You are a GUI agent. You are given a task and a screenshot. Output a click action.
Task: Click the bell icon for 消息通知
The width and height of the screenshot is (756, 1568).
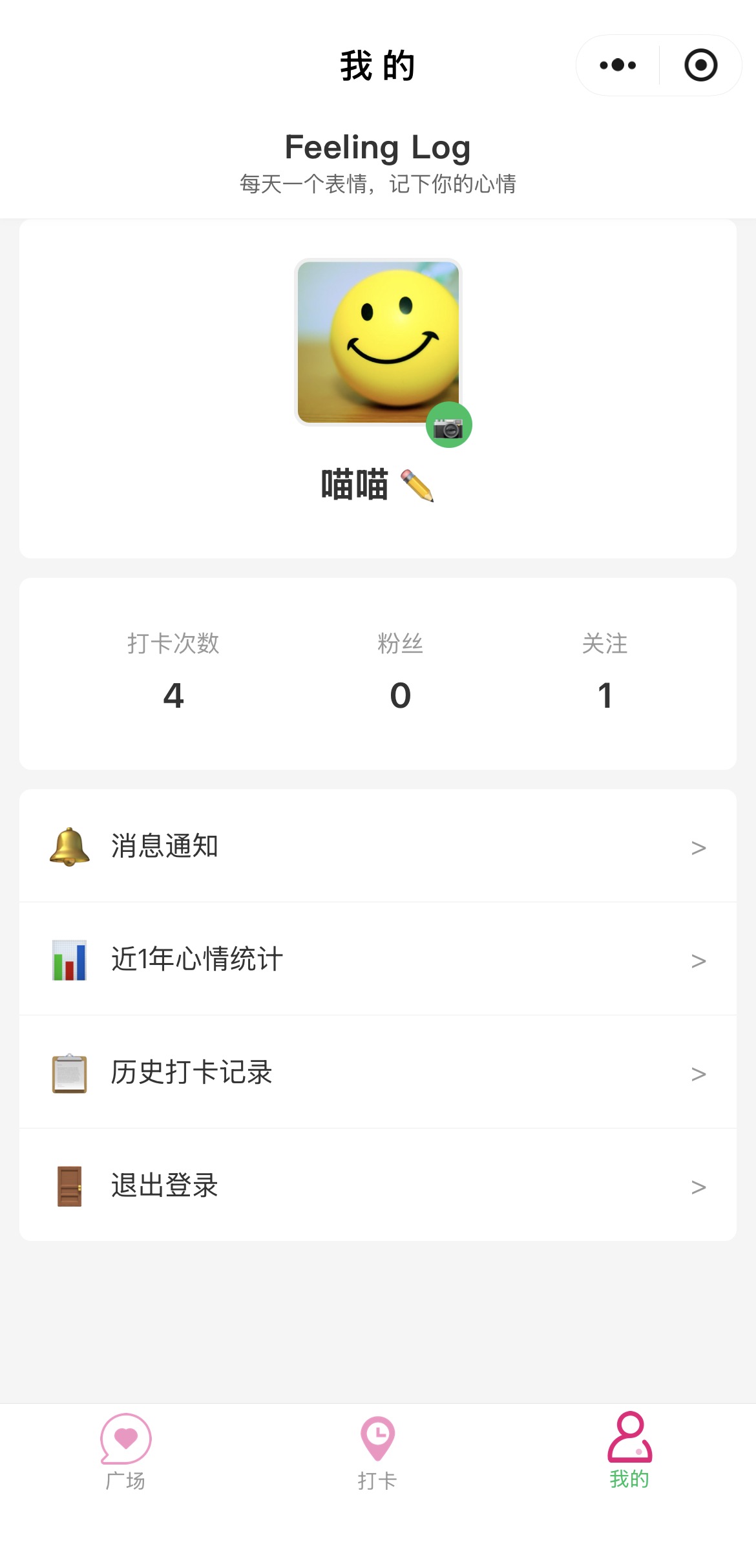point(70,847)
